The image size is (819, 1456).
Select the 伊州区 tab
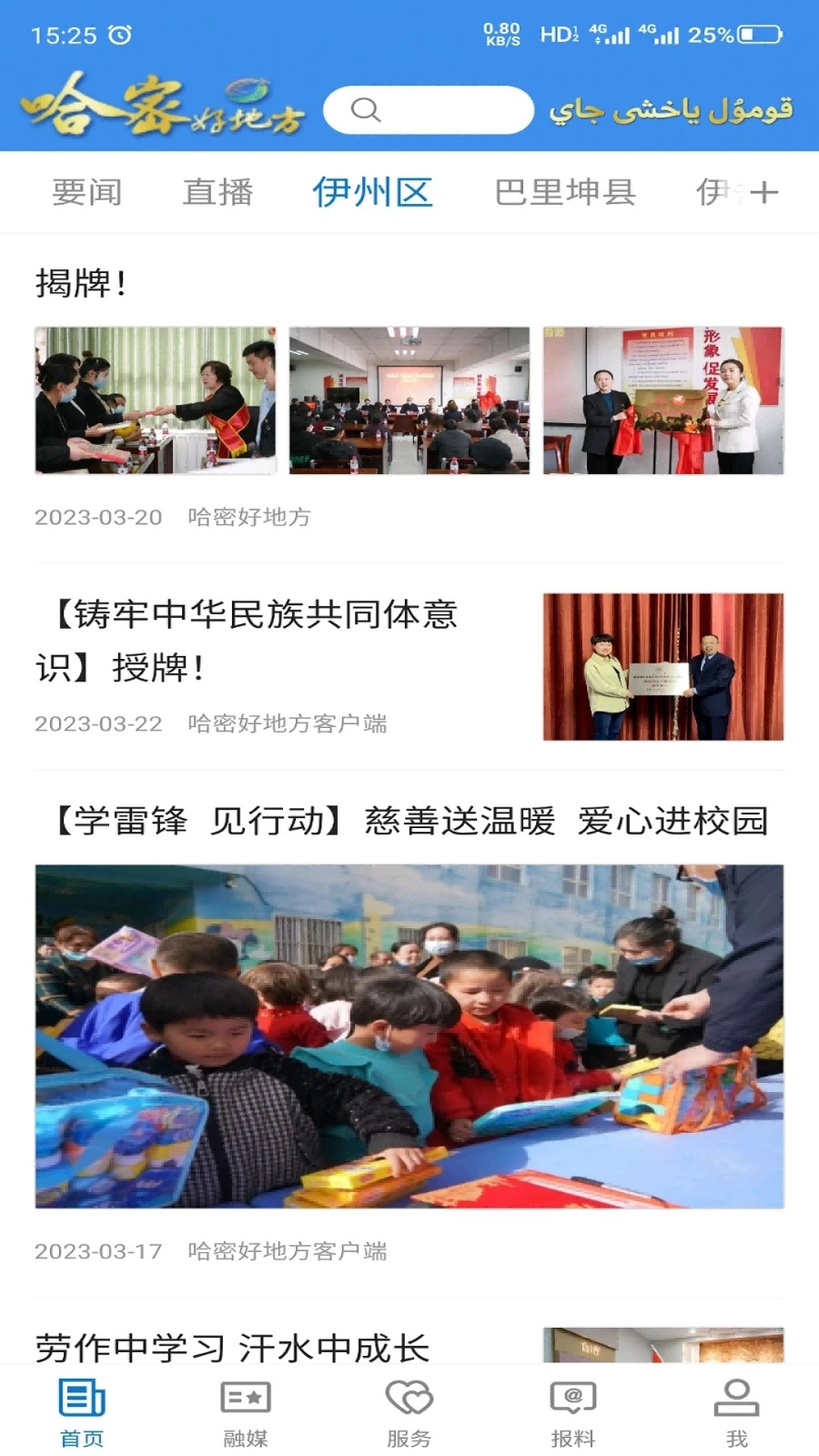tap(372, 192)
